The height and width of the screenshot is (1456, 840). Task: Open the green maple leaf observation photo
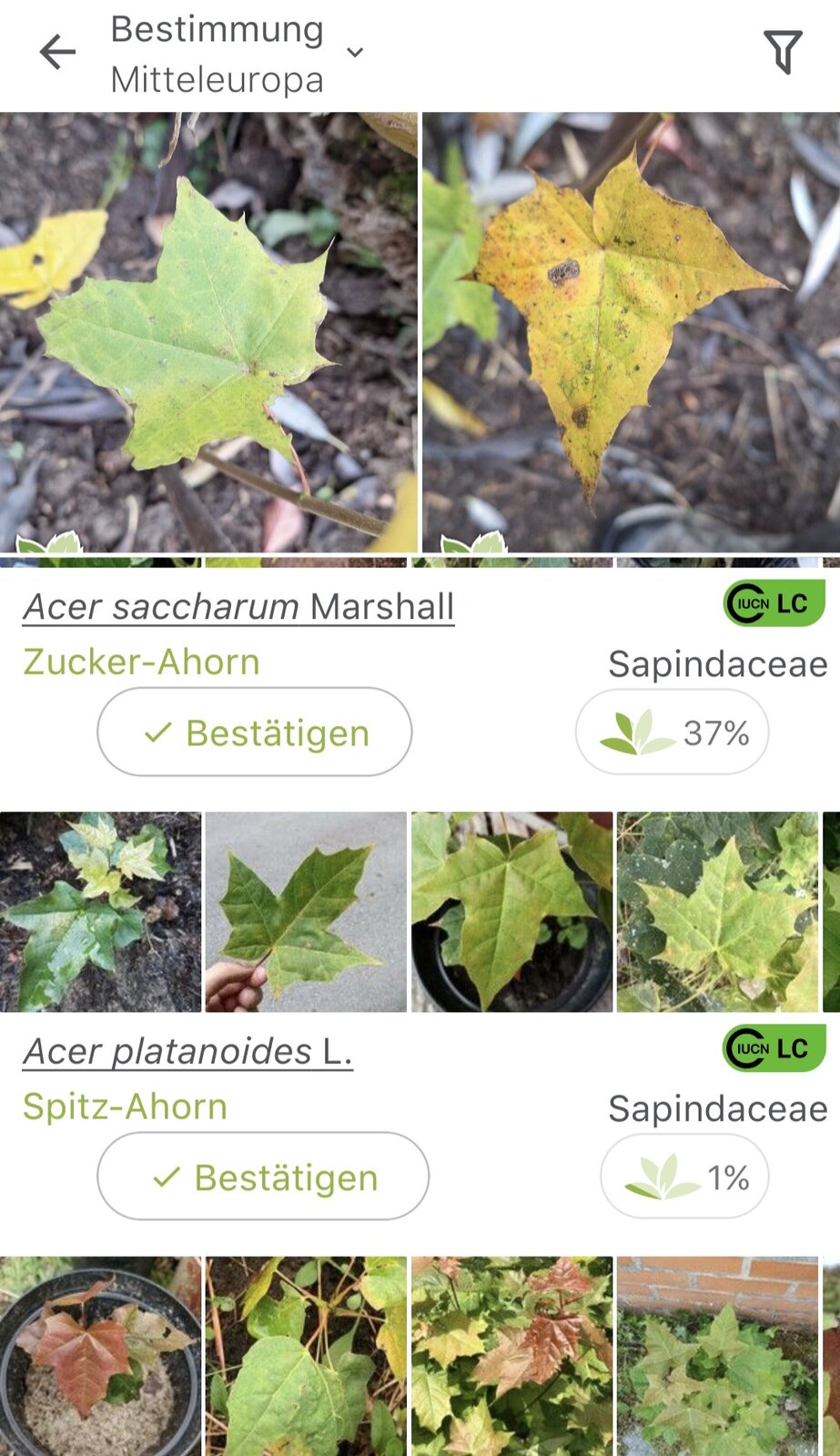point(208,332)
